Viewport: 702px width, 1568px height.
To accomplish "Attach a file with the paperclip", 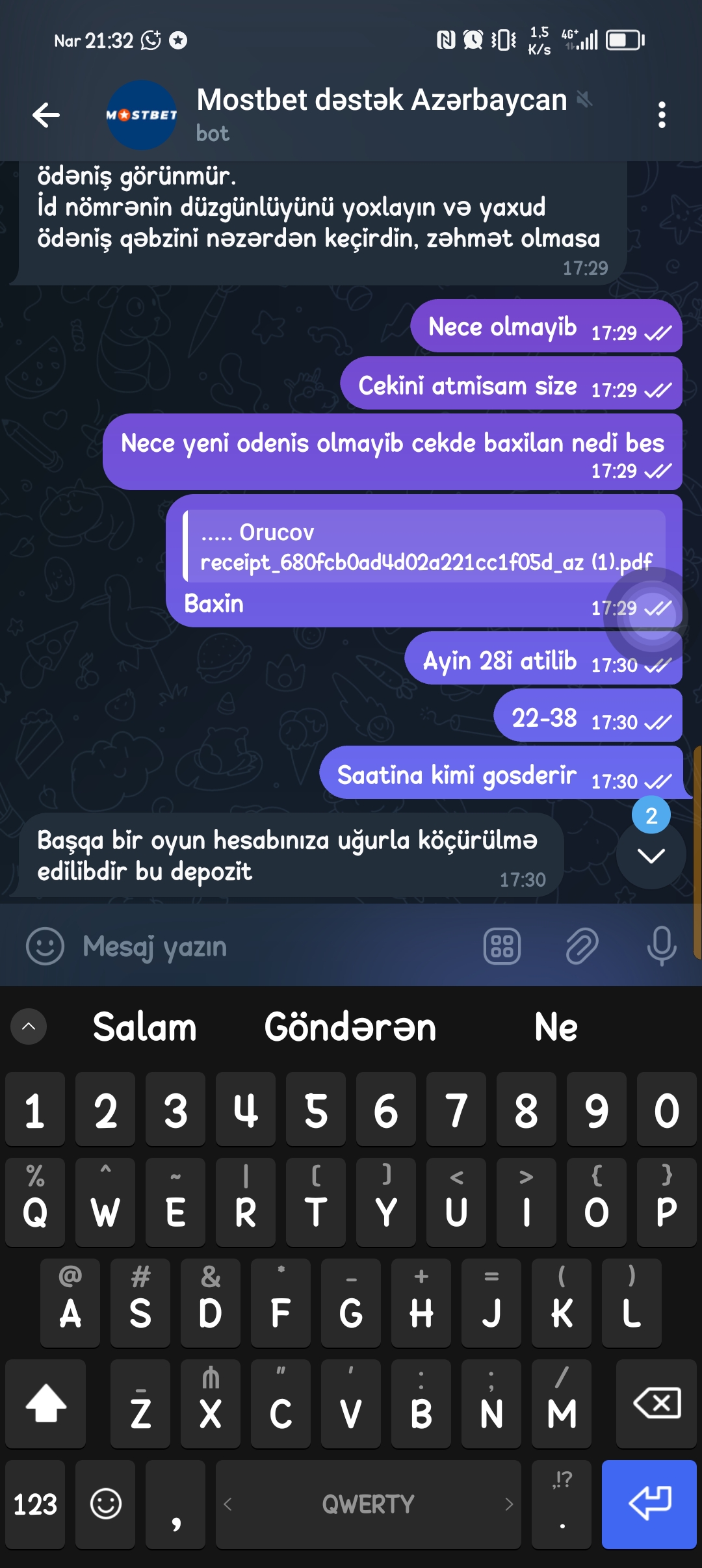I will (x=582, y=946).
